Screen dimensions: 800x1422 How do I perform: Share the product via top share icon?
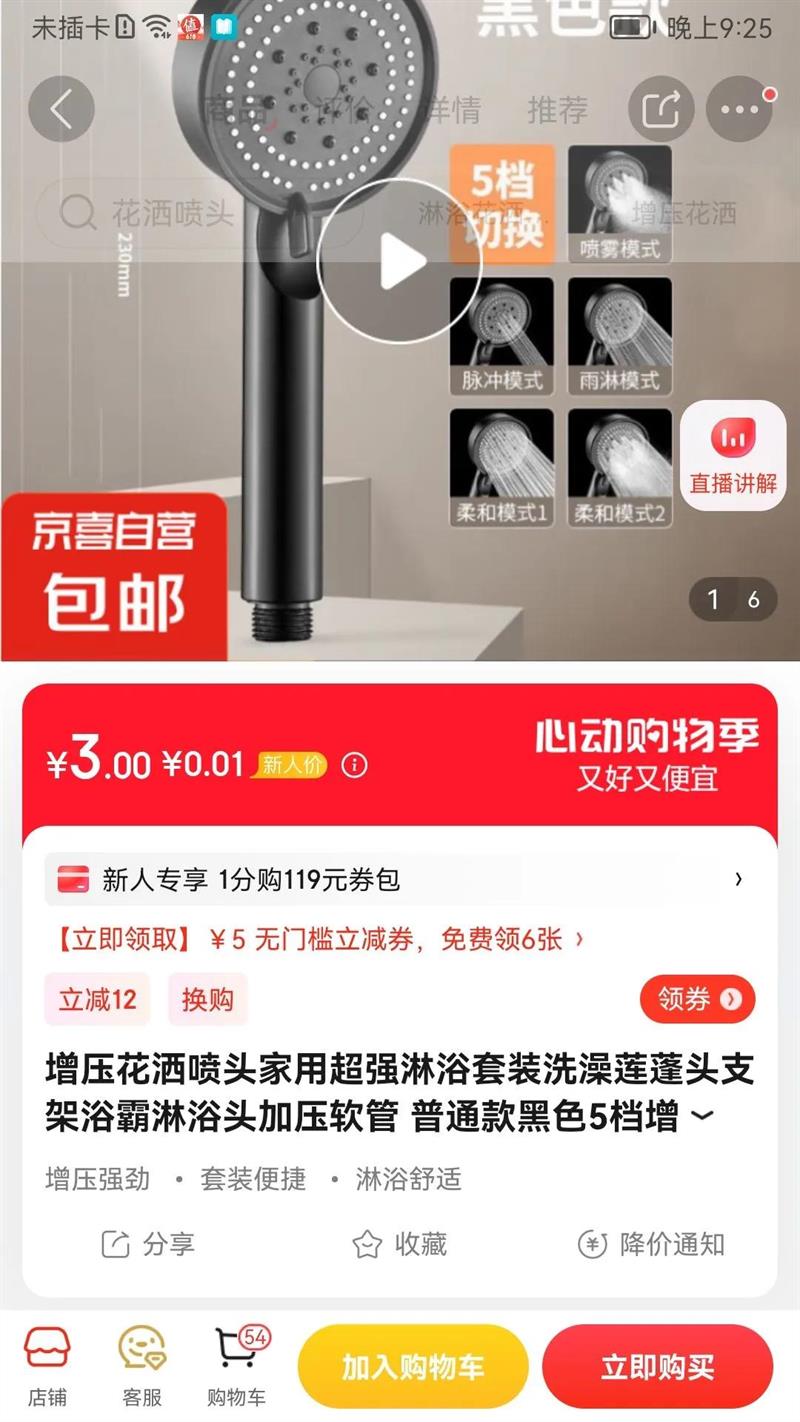coord(661,109)
